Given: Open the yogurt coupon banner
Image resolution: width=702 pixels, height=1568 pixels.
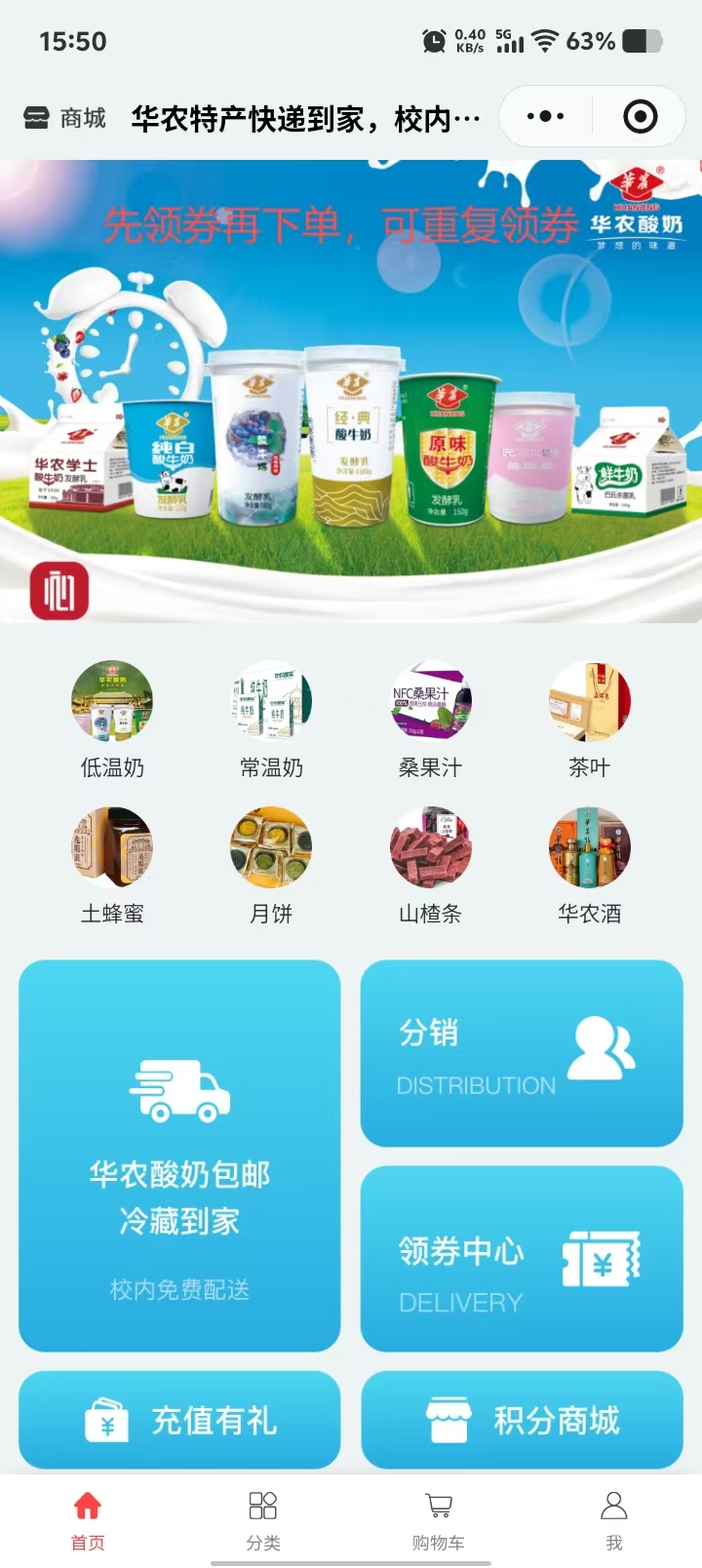Looking at the screenshot, I should tap(351, 390).
